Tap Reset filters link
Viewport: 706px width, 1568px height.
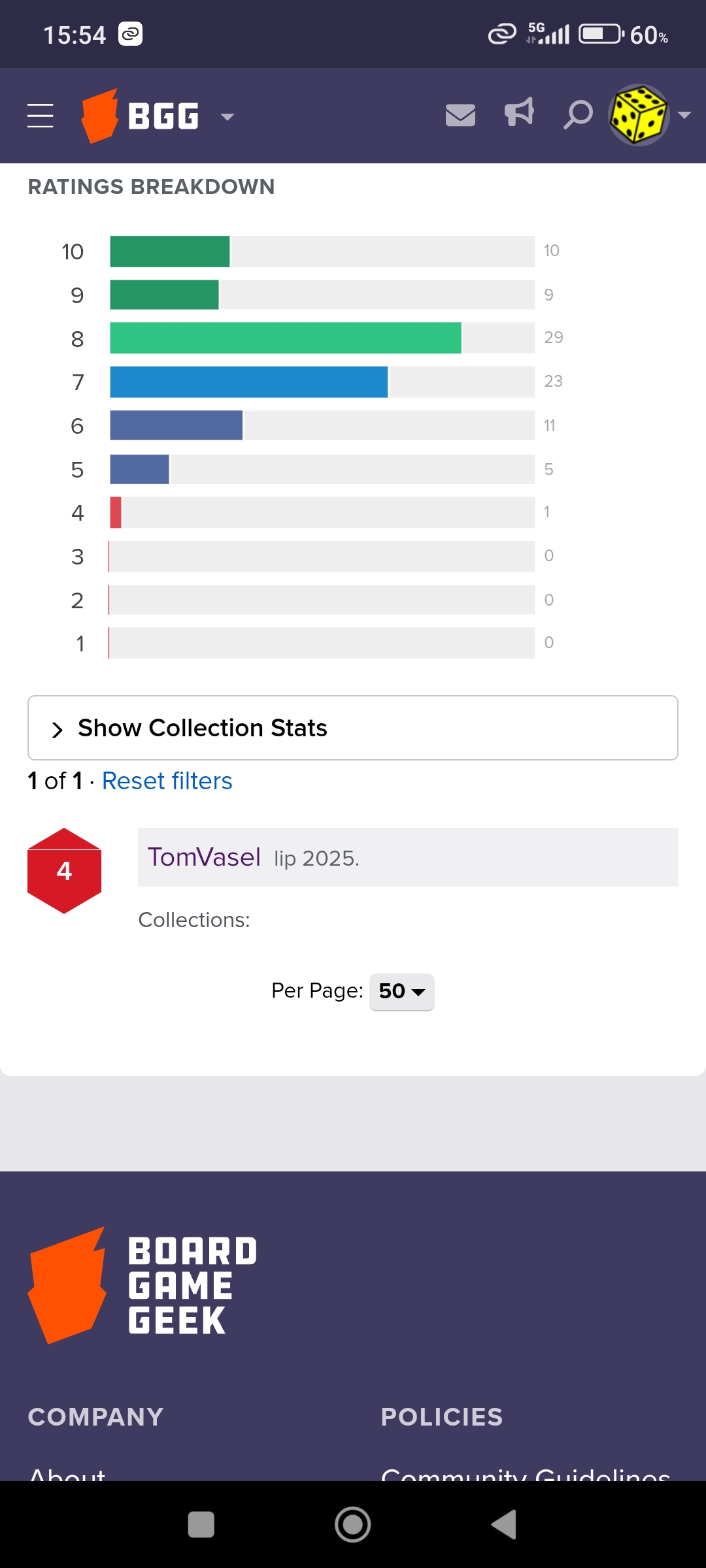[167, 781]
